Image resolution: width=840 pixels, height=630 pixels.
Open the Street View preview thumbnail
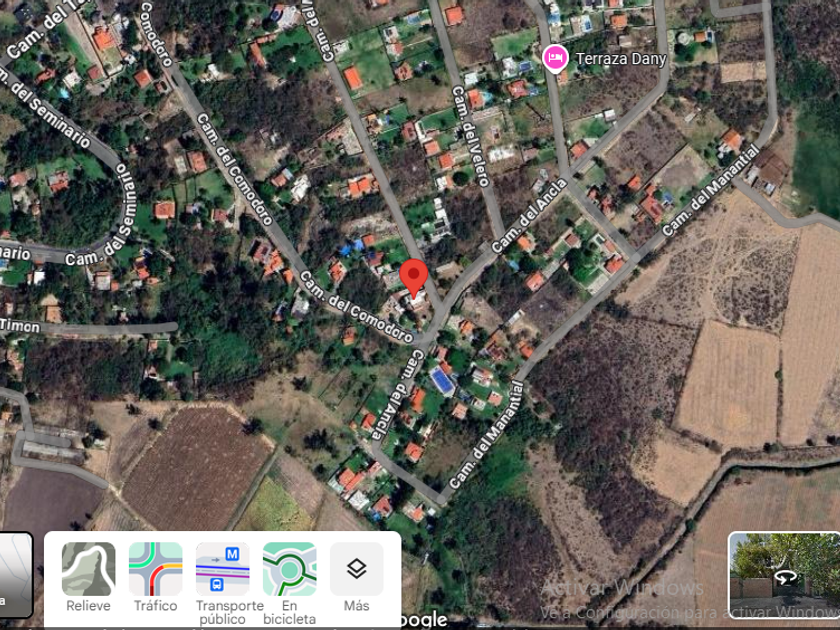click(784, 575)
